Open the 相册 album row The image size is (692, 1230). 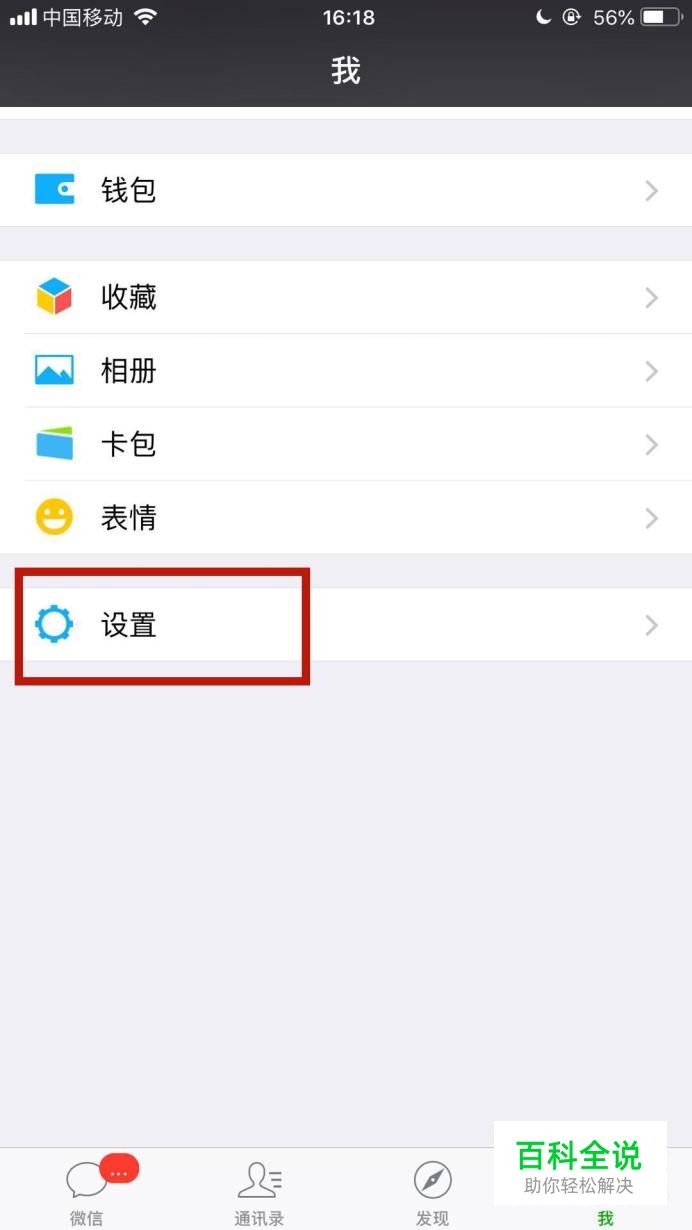coord(345,371)
